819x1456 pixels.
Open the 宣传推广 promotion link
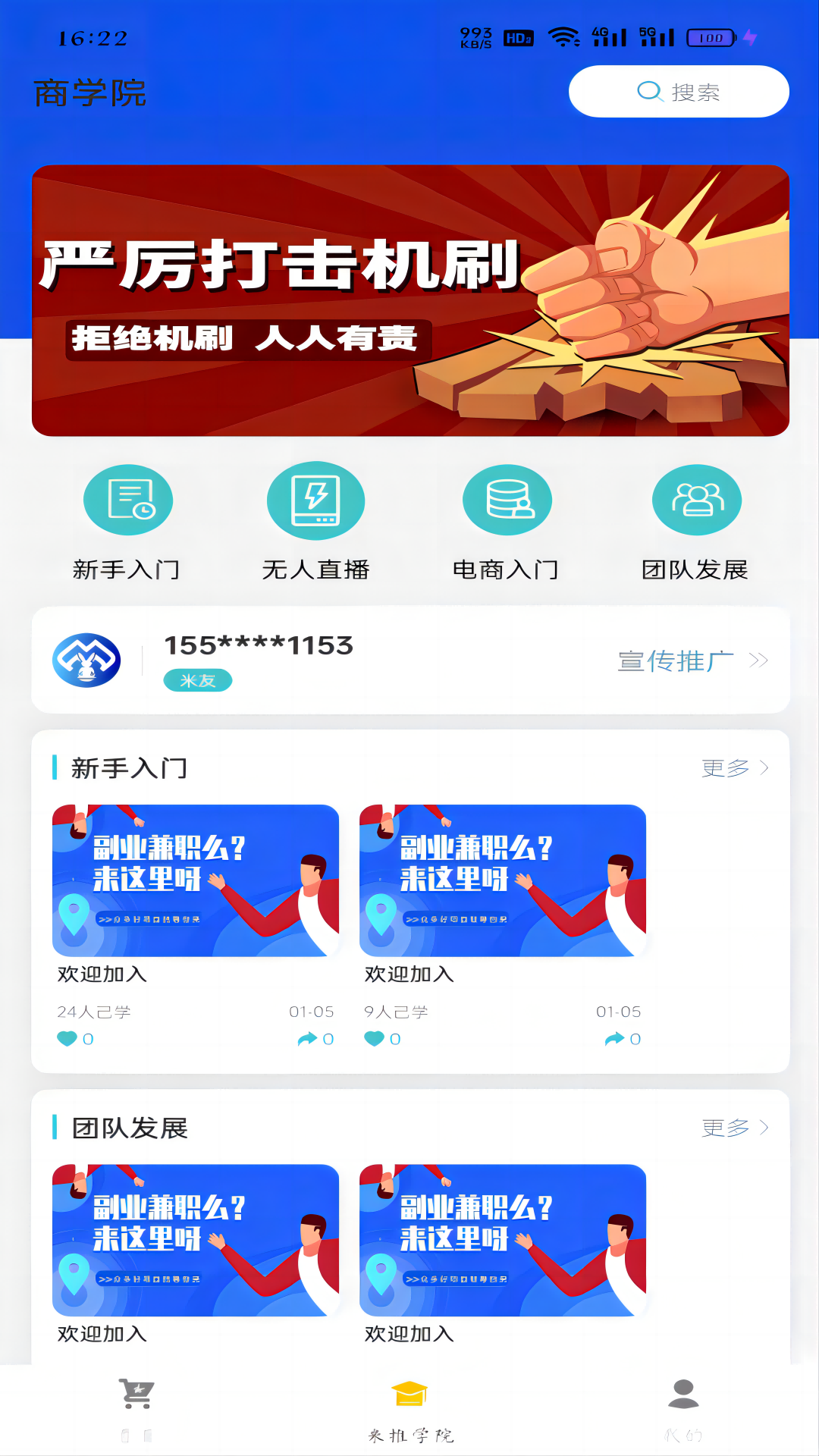692,661
